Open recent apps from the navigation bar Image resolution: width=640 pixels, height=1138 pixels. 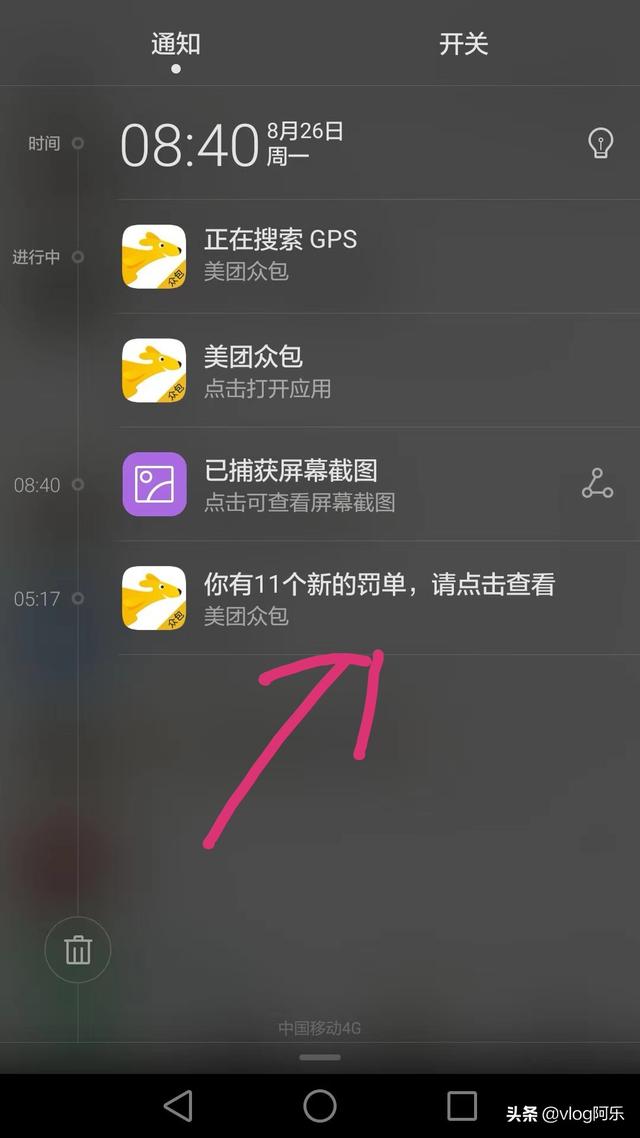pyautogui.click(x=461, y=1106)
